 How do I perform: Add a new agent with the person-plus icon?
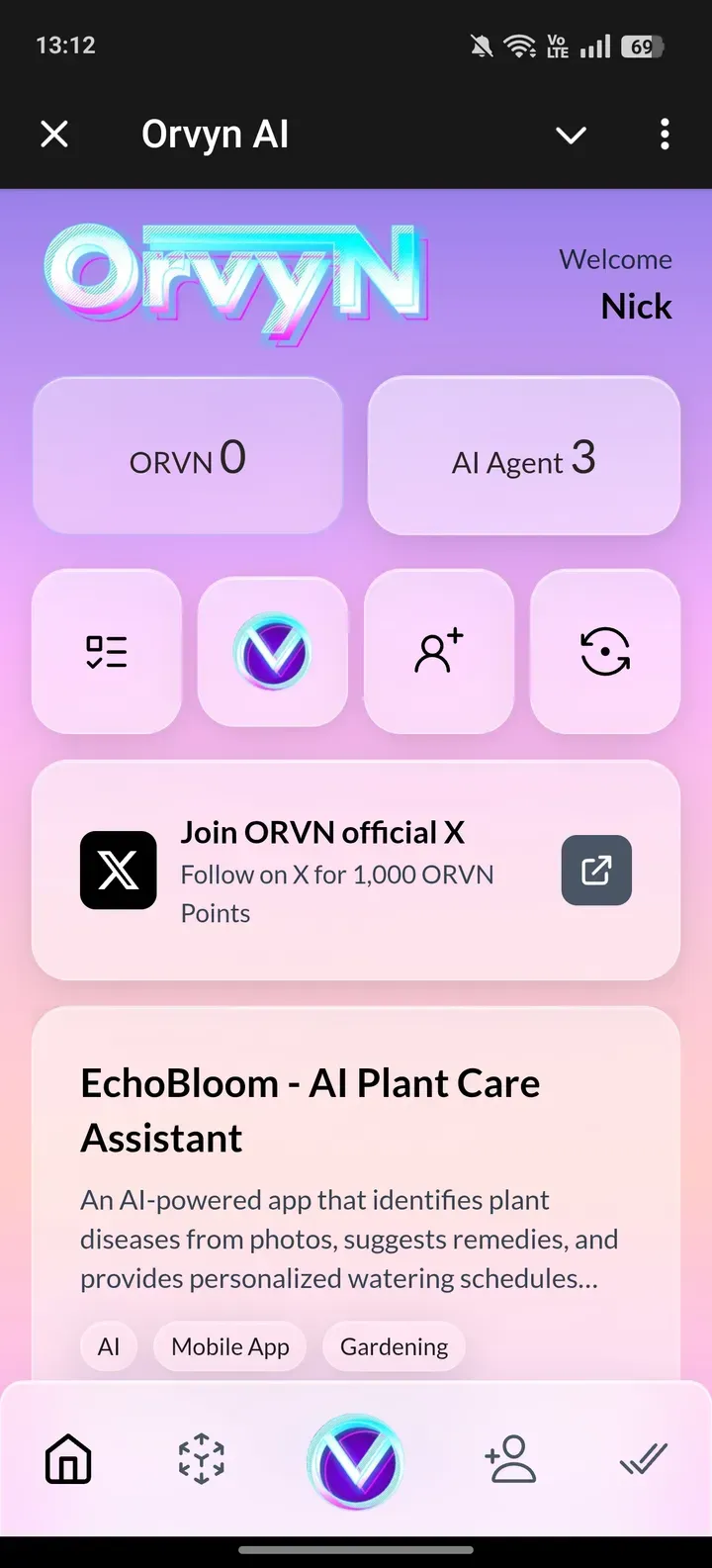438,651
